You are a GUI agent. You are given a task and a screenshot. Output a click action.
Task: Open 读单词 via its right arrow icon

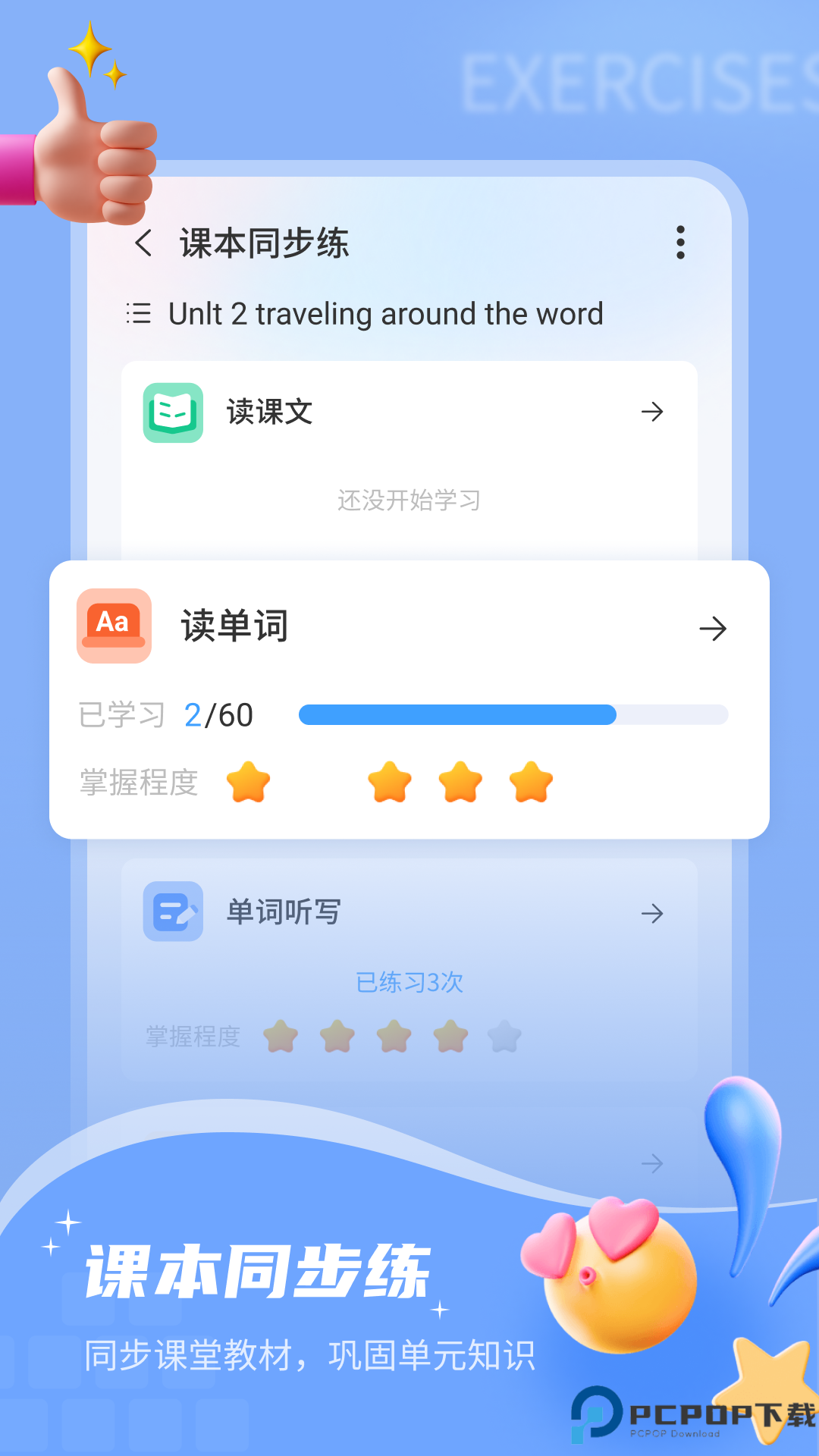click(x=714, y=629)
